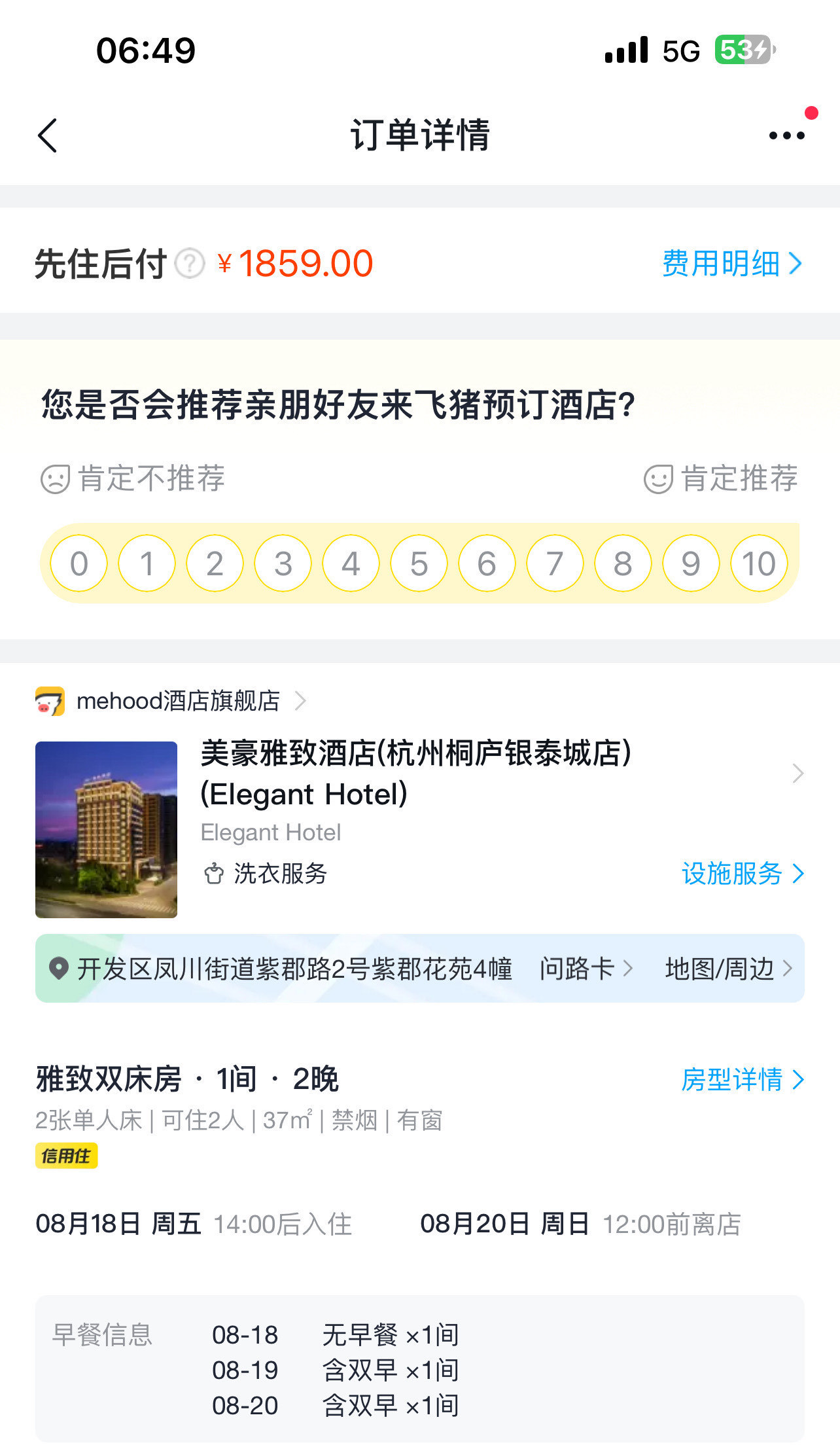Open the 费用明细 cost breakdown
Image resolution: width=840 pixels, height=1447 pixels.
coord(732,264)
